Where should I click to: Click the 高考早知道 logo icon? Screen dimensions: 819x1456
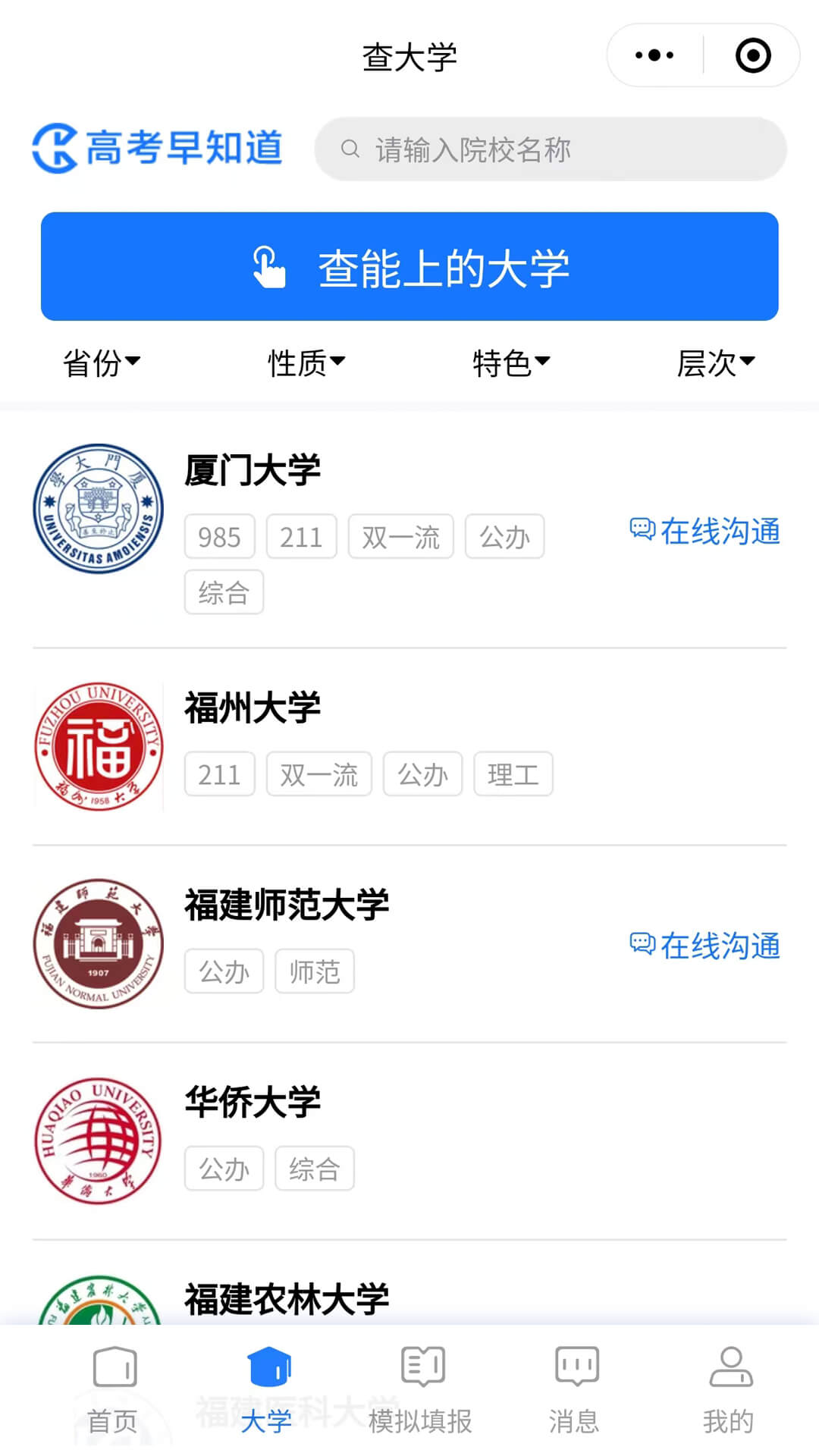point(55,149)
